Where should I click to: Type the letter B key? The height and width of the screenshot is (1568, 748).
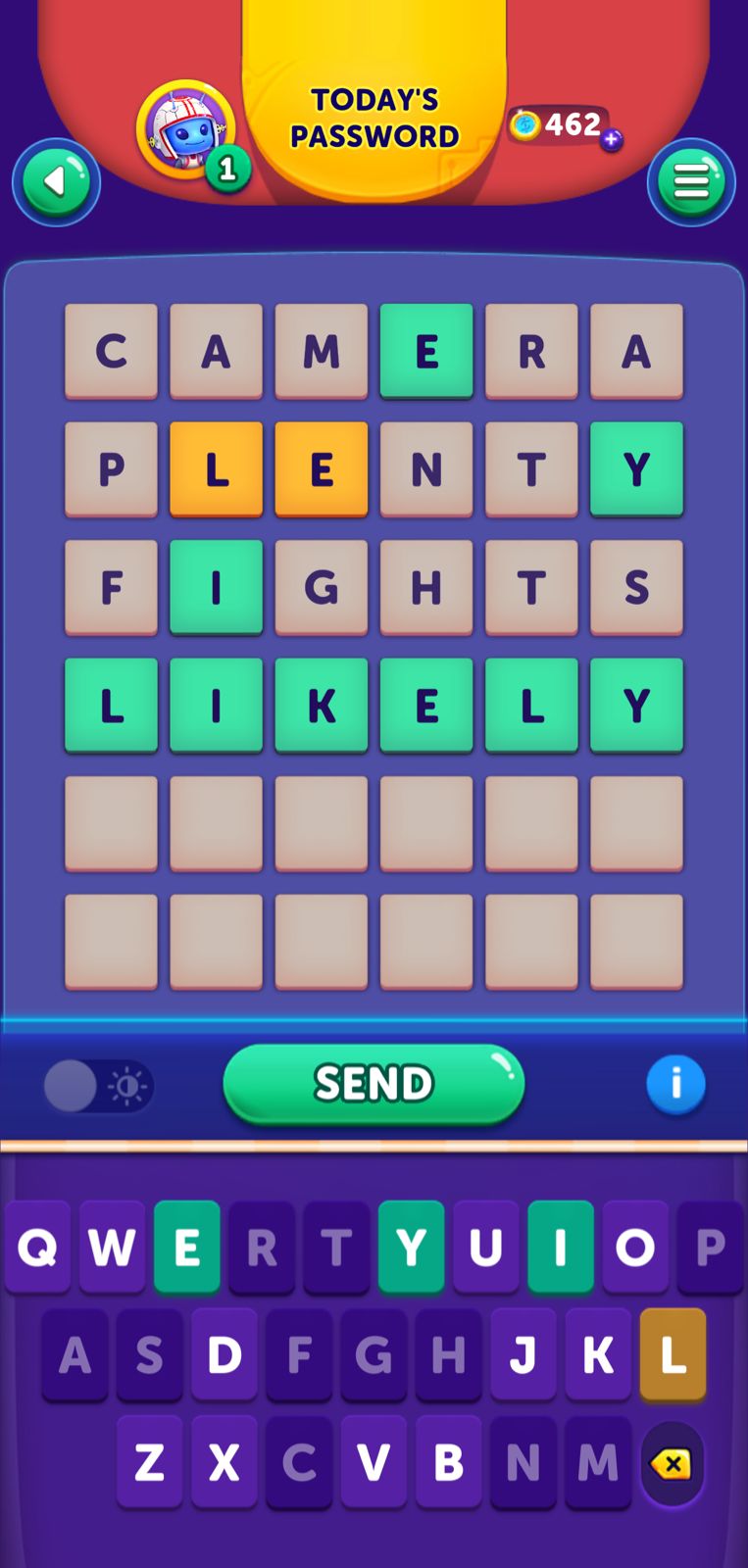tap(448, 1463)
